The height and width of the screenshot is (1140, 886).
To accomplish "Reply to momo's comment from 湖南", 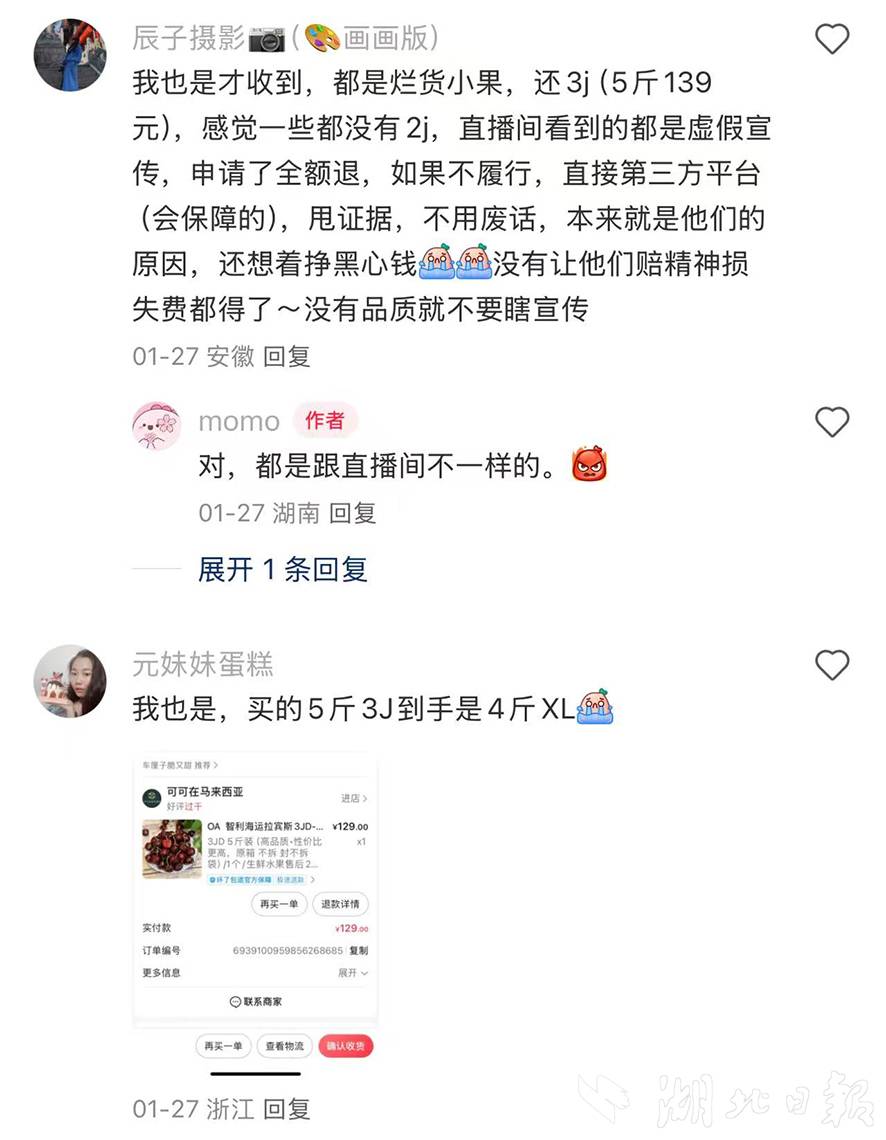I will [x=353, y=513].
